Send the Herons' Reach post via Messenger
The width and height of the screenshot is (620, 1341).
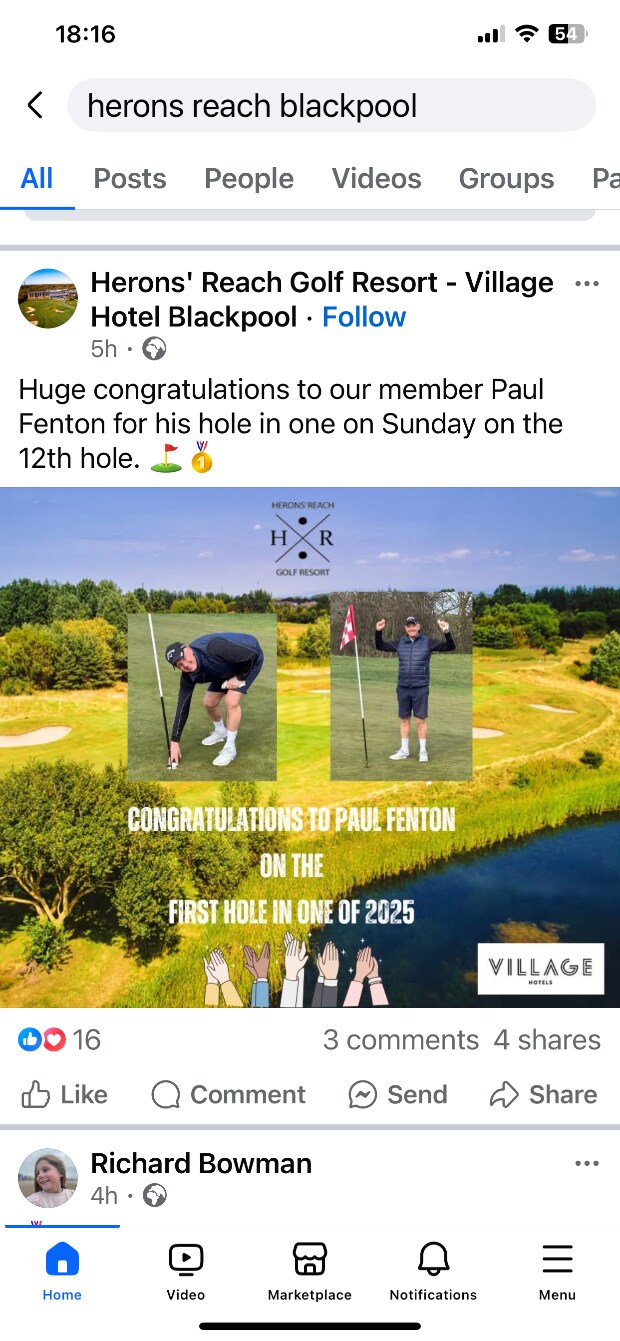point(397,1095)
